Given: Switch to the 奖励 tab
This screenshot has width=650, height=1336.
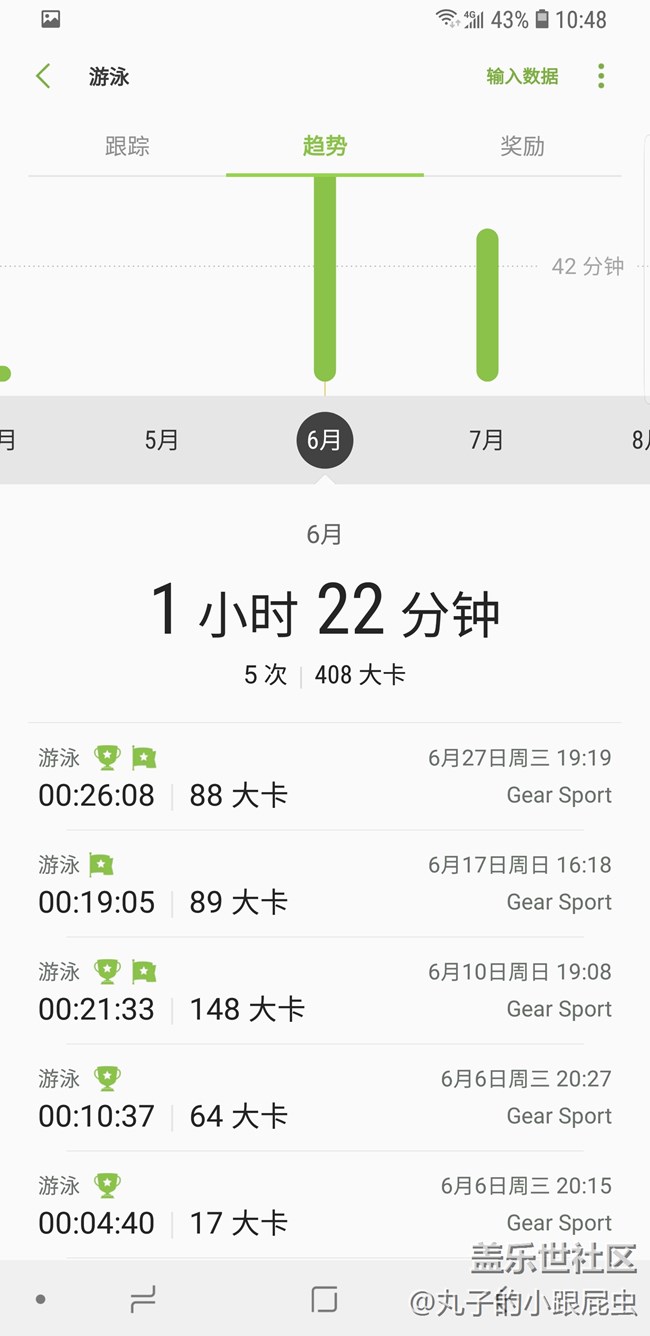Looking at the screenshot, I should 522,146.
